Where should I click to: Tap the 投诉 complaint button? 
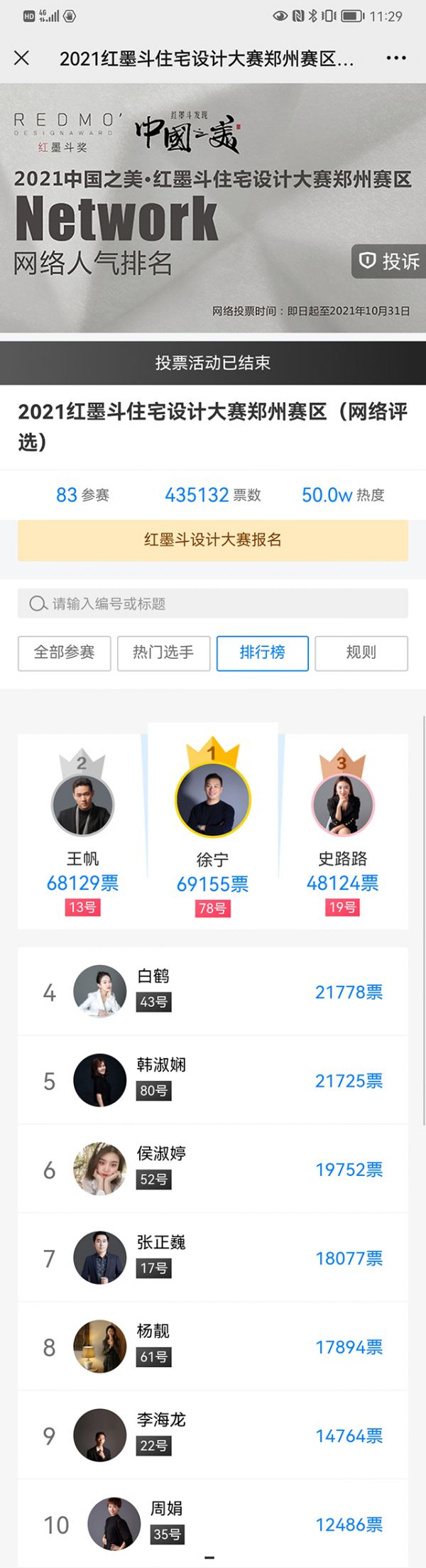[x=389, y=261]
